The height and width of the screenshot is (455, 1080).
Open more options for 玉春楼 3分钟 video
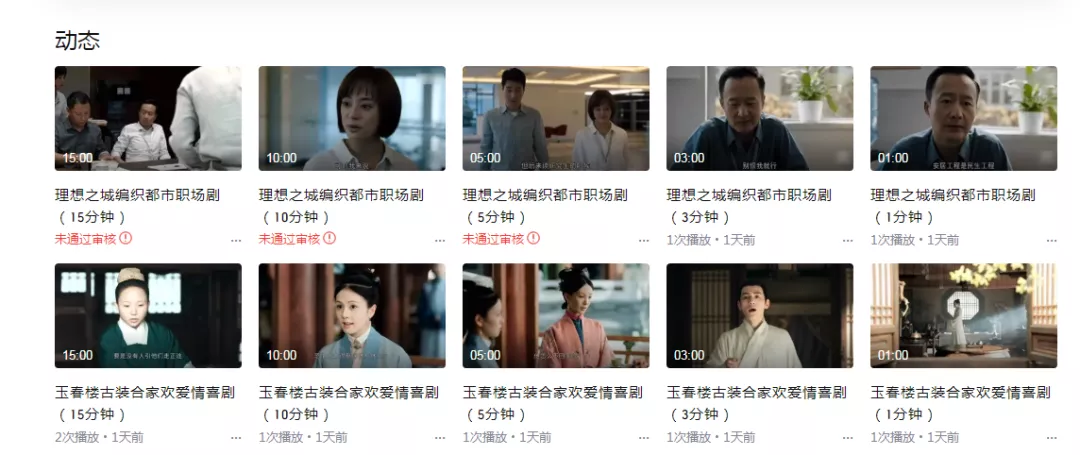[848, 438]
